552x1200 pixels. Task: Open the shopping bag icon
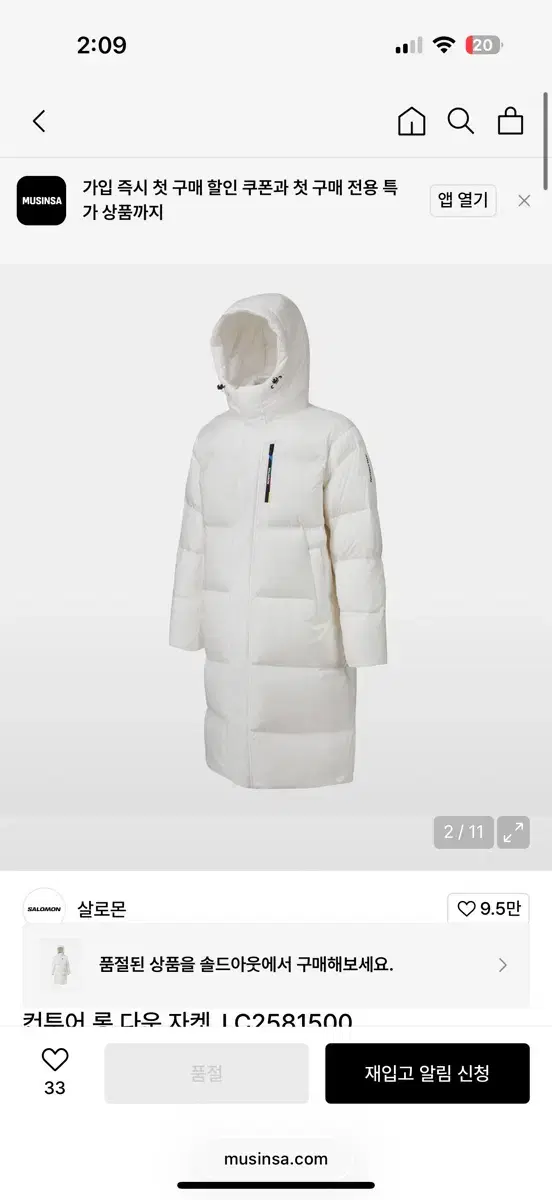(511, 121)
